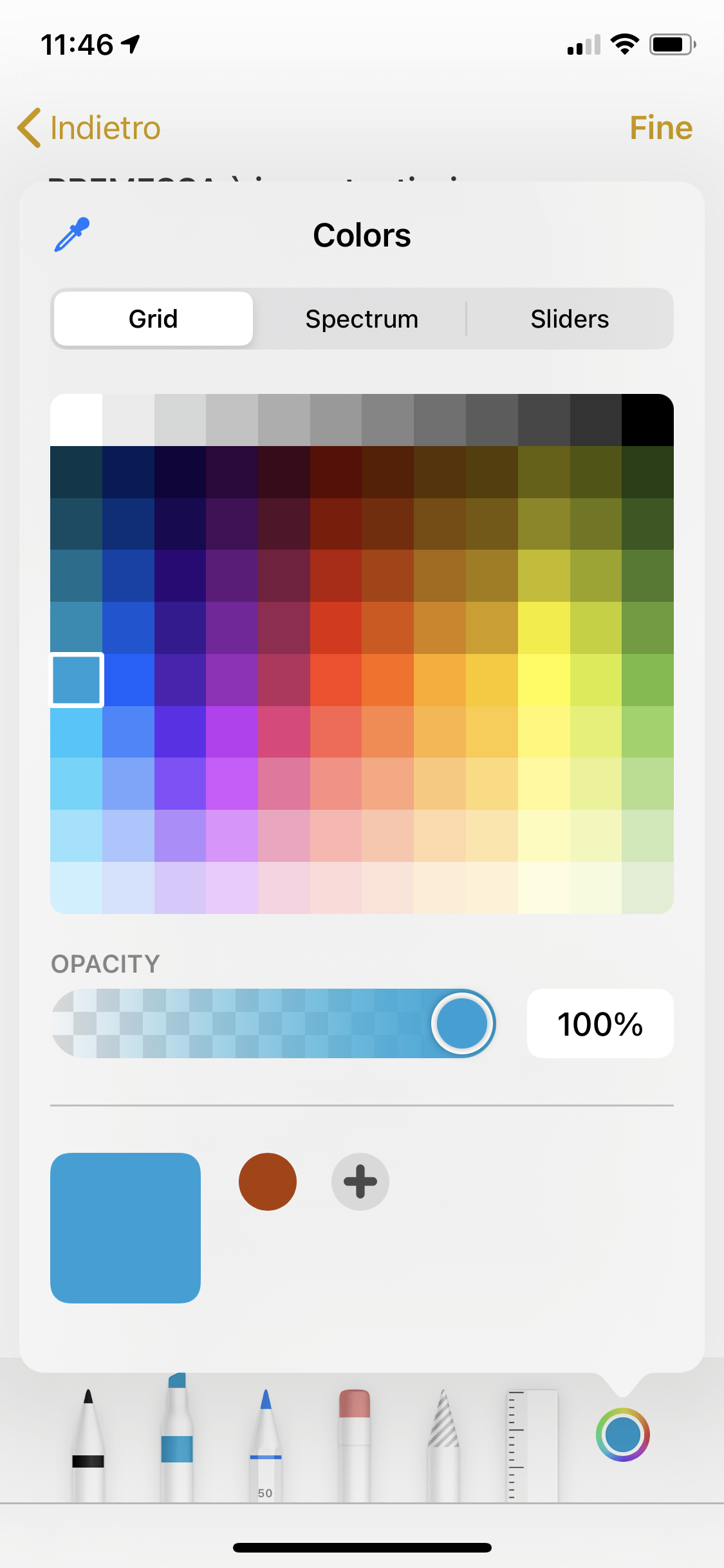Go back with Indietro
The image size is (724, 1568).
(89, 127)
